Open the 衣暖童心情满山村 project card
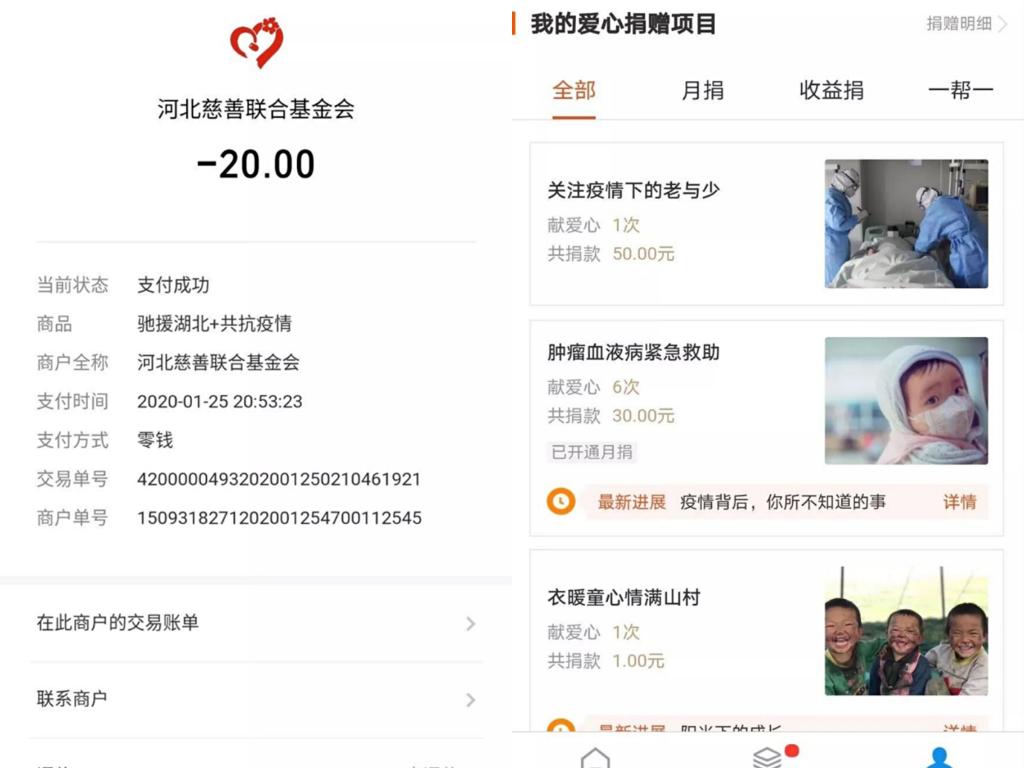 (766, 630)
